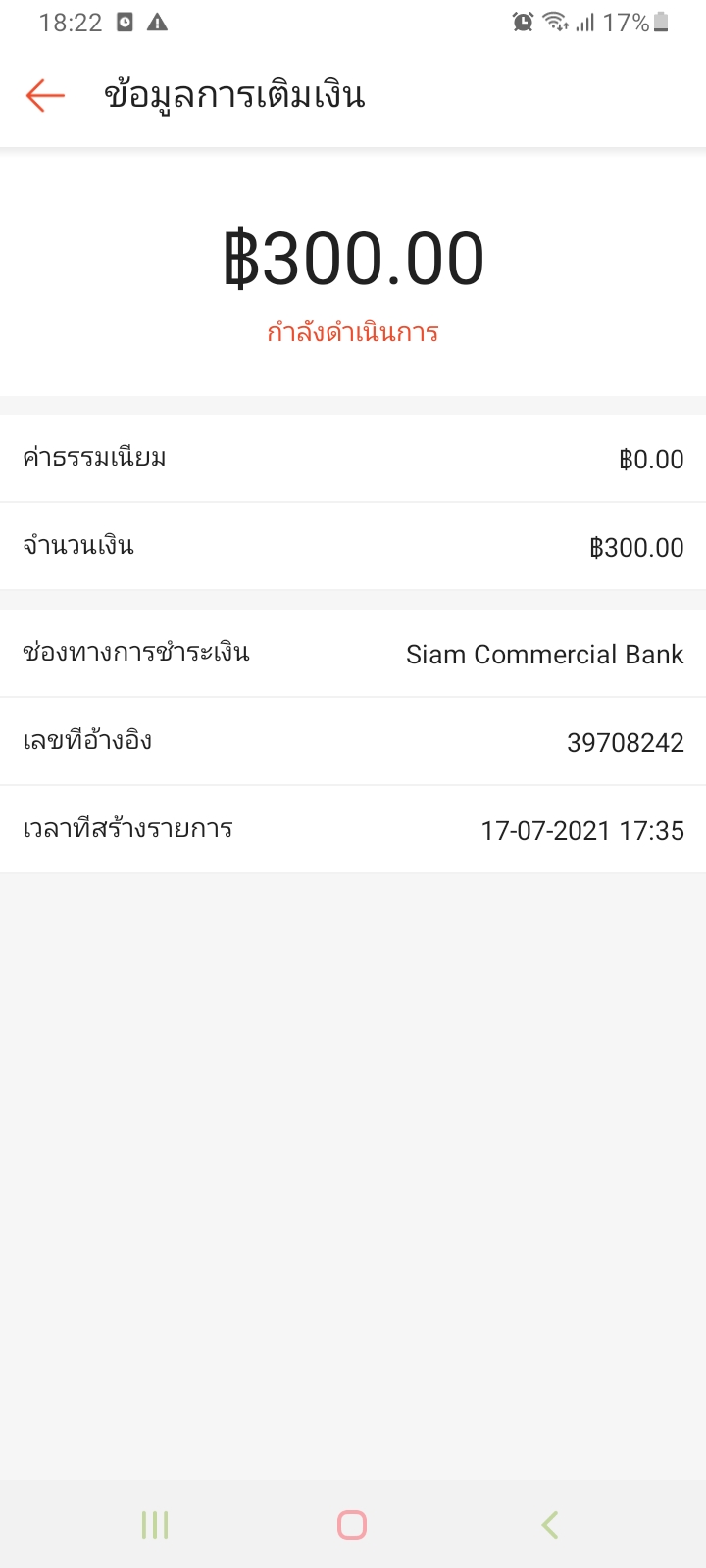Viewport: 706px width, 1568px height.
Task: Go to the home screen
Action: click(352, 1525)
